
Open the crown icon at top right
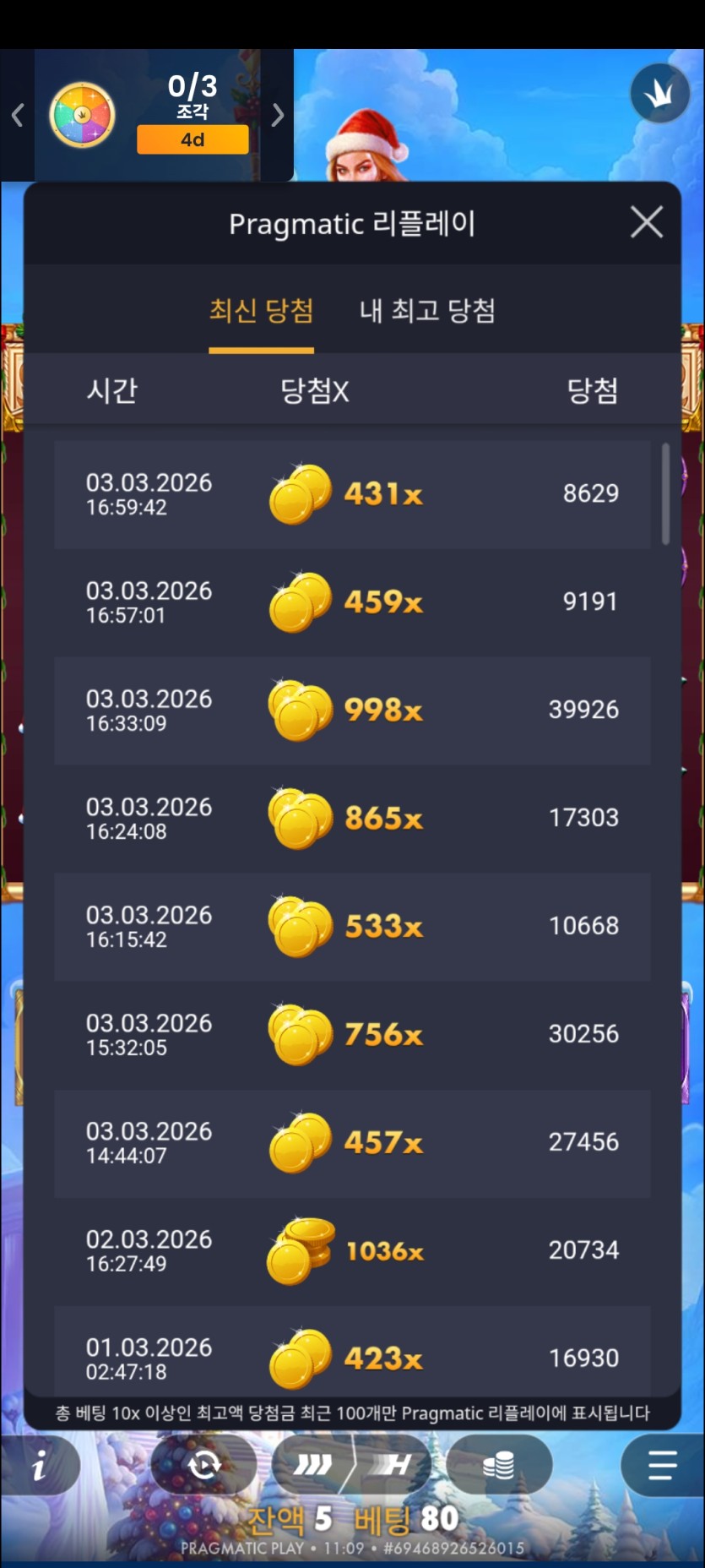tap(659, 94)
